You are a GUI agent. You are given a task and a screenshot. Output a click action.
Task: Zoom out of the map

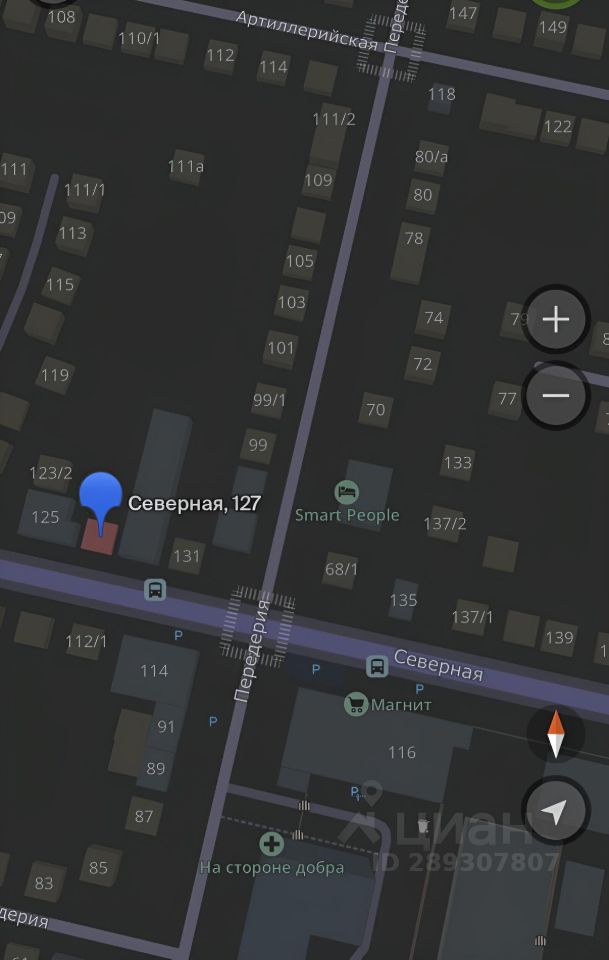[555, 396]
